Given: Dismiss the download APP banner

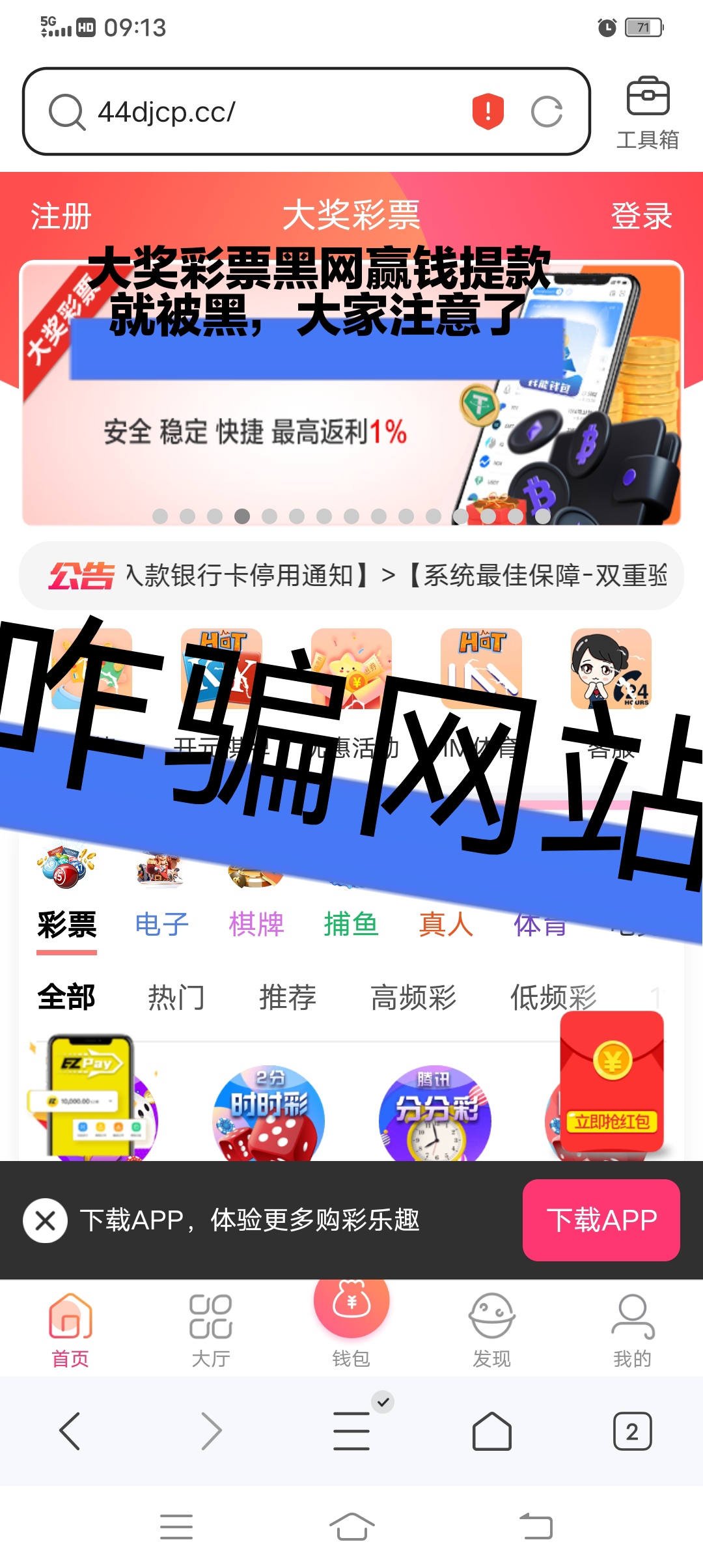Looking at the screenshot, I should click(45, 1220).
